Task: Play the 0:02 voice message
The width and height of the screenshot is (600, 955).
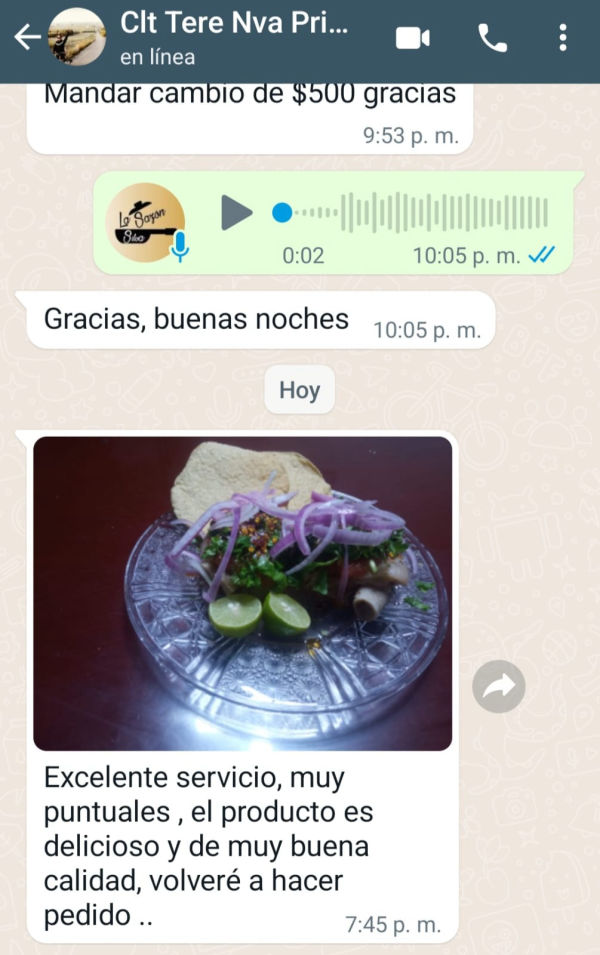Action: (236, 212)
